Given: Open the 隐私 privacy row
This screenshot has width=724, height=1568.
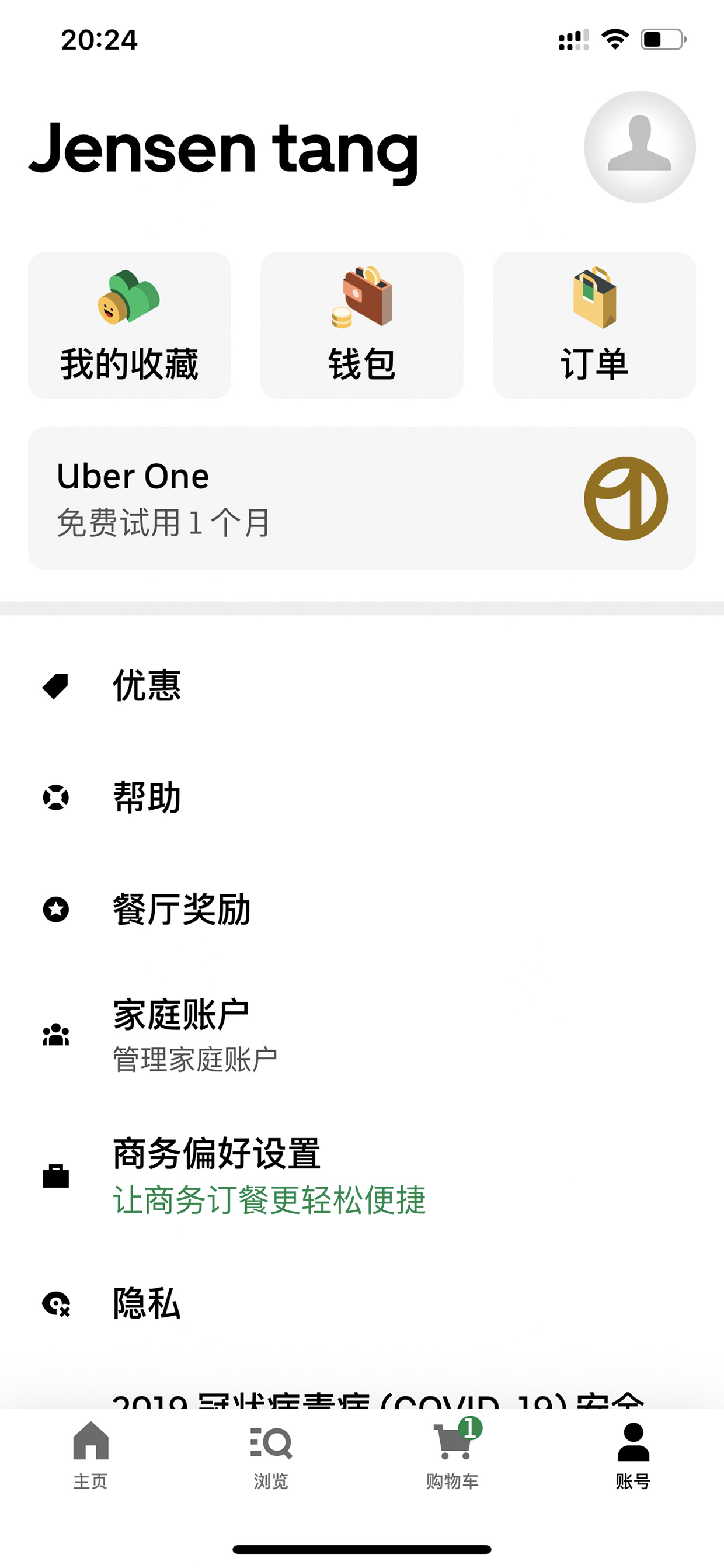Looking at the screenshot, I should 362,1304.
